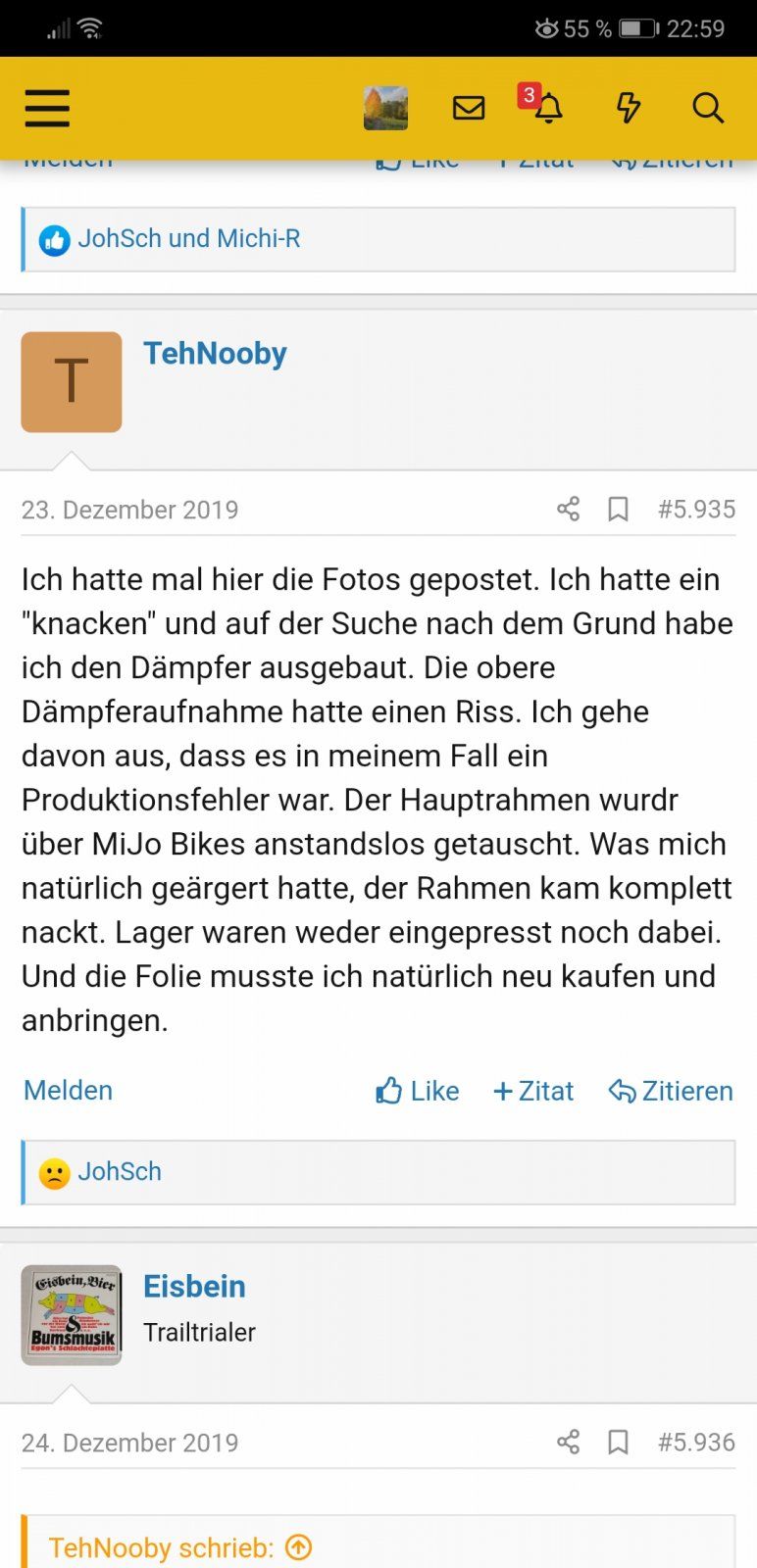
Task: Jump to the quoted TehNooby post
Action: pos(298,1547)
